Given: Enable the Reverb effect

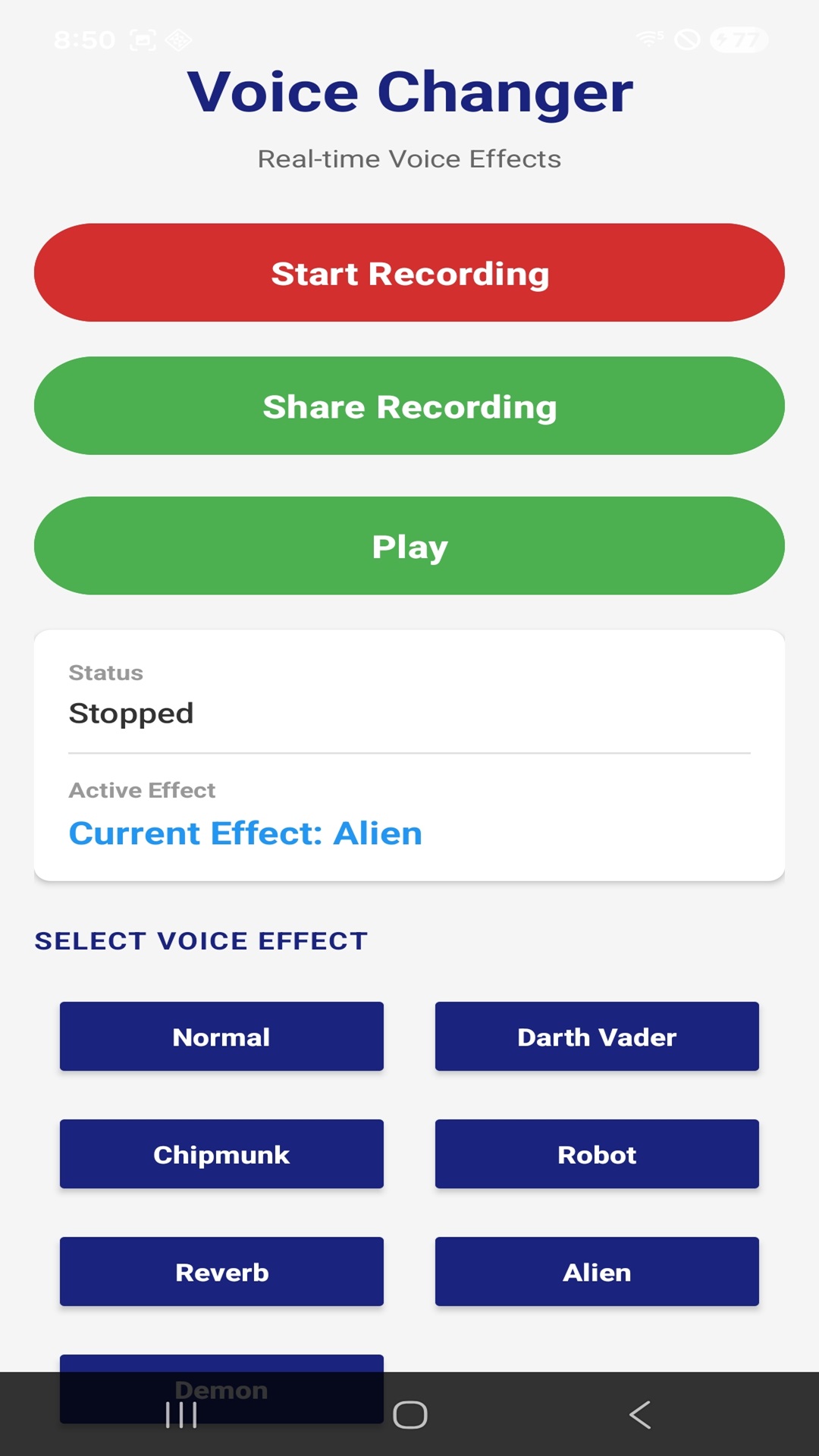Looking at the screenshot, I should pos(221,1272).
